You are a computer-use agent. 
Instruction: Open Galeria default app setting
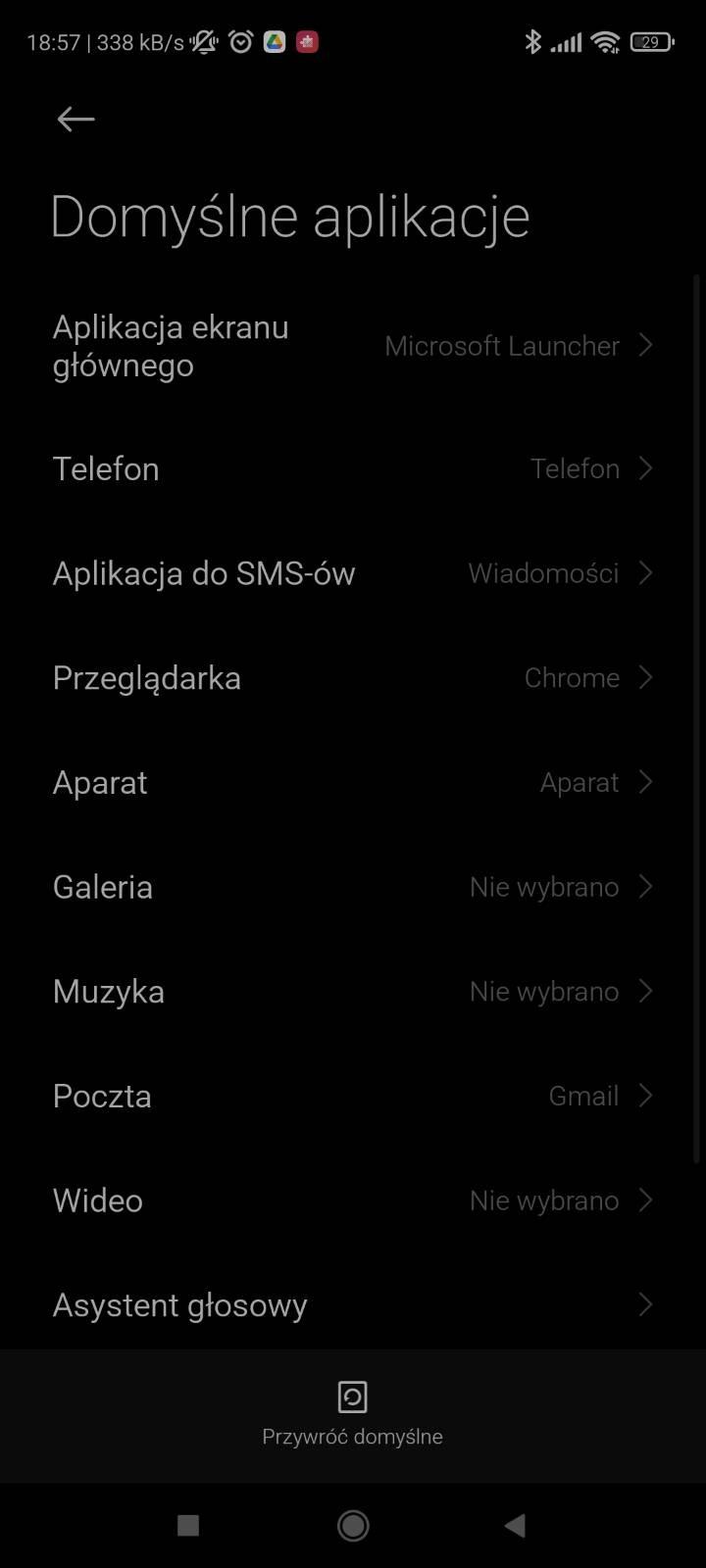coord(353,887)
